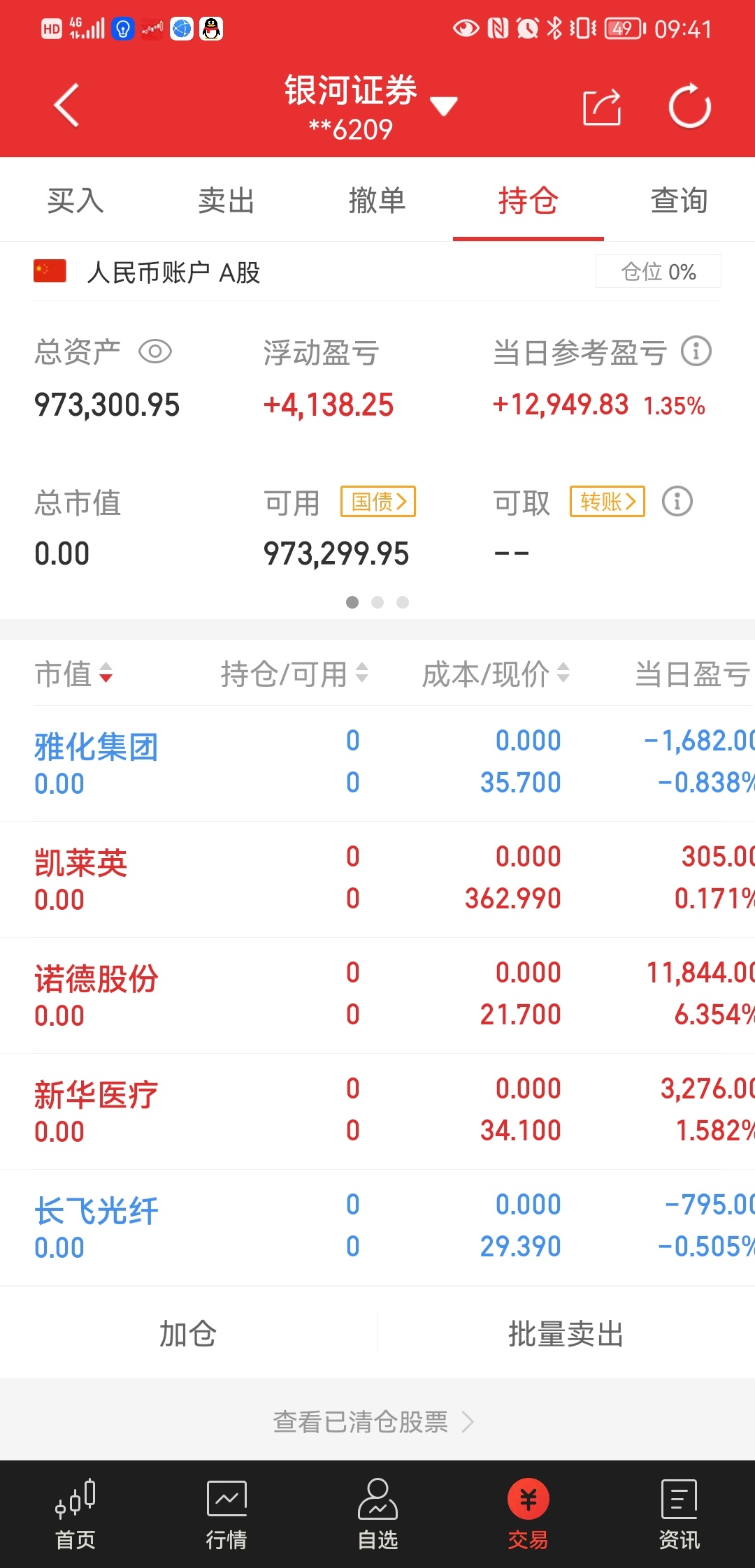Switch to the 买入 tab
Image resolution: width=755 pixels, height=1568 pixels.
[75, 201]
